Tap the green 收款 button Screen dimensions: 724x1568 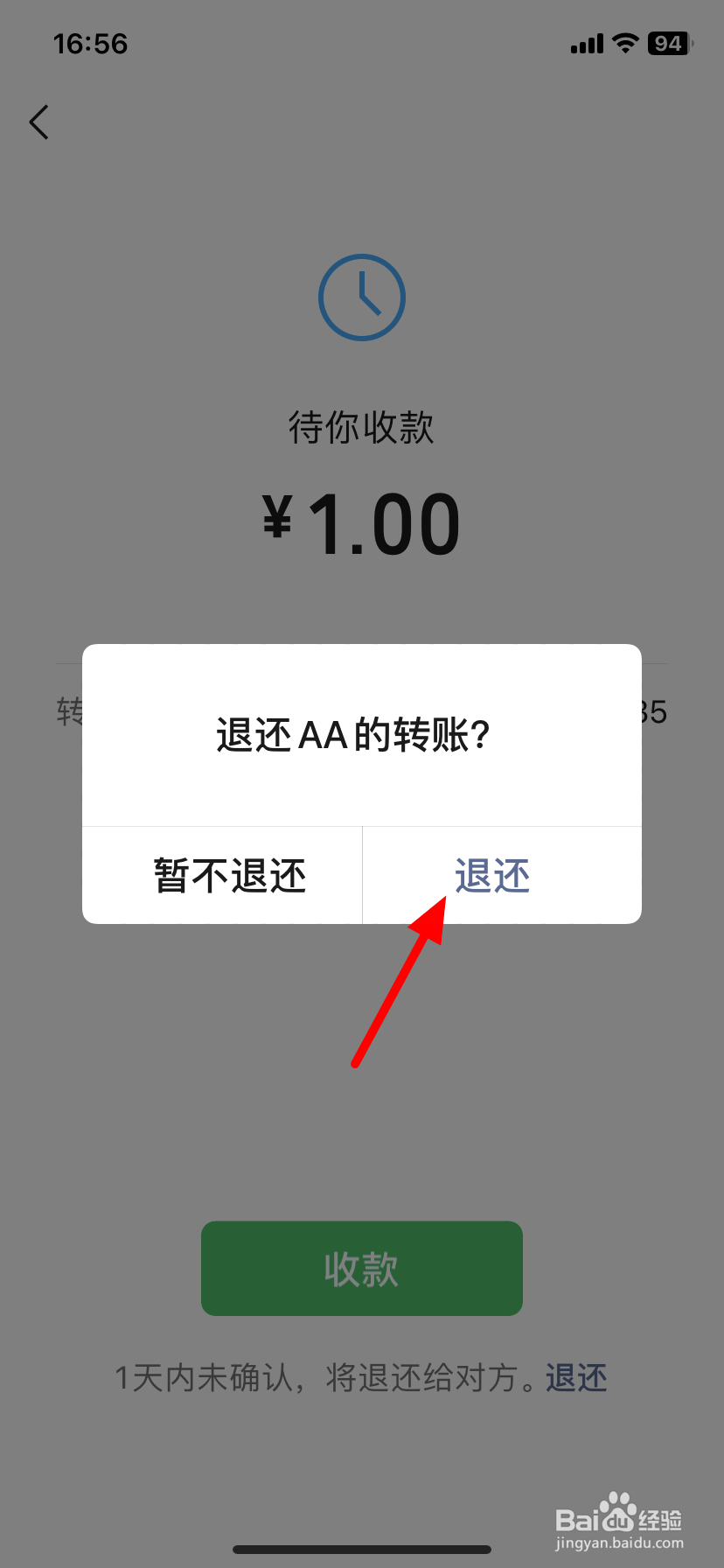pos(361,1268)
